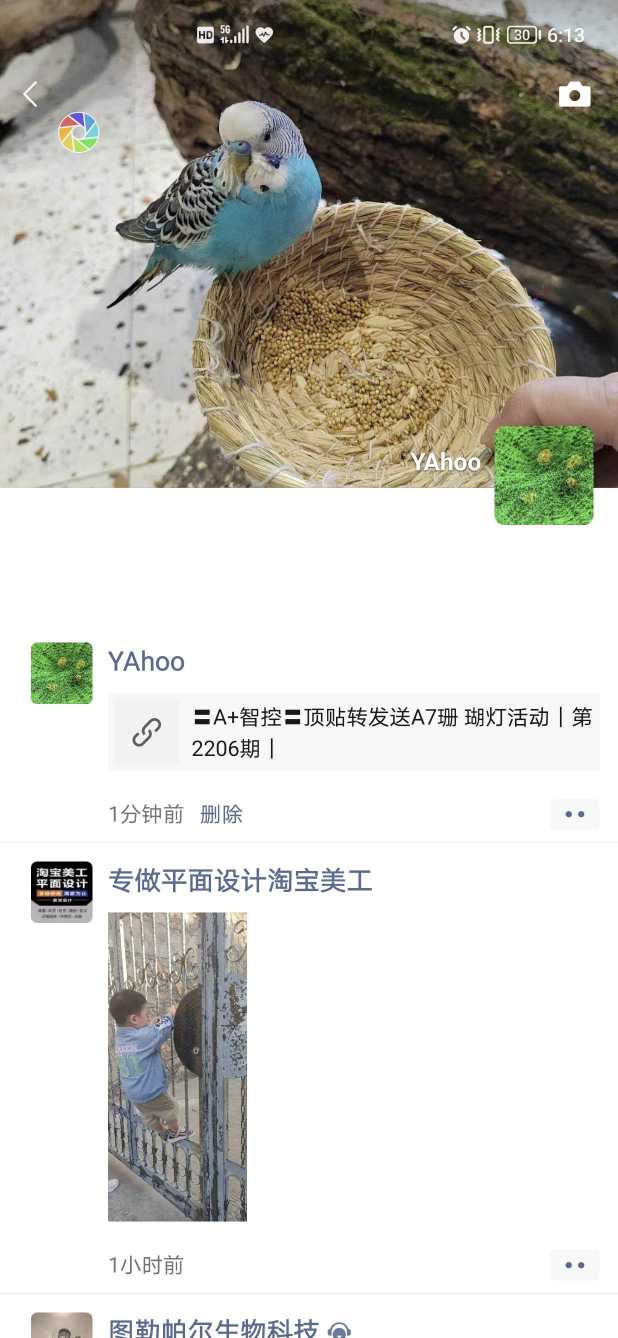Open the profile 图勒帕尔生物科技
The height and width of the screenshot is (1338, 618).
pyautogui.click(x=213, y=1328)
